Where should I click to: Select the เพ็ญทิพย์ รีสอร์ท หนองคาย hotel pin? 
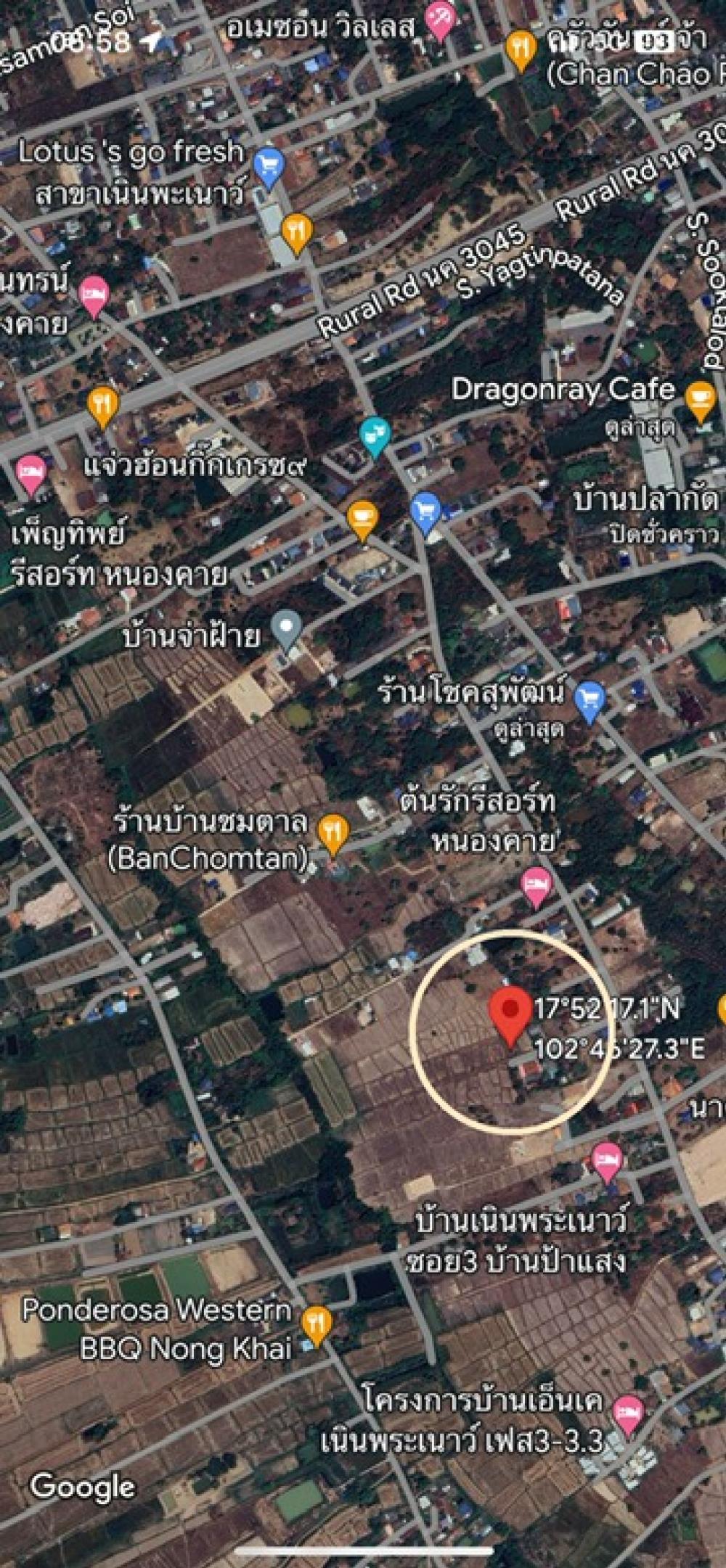point(30,473)
